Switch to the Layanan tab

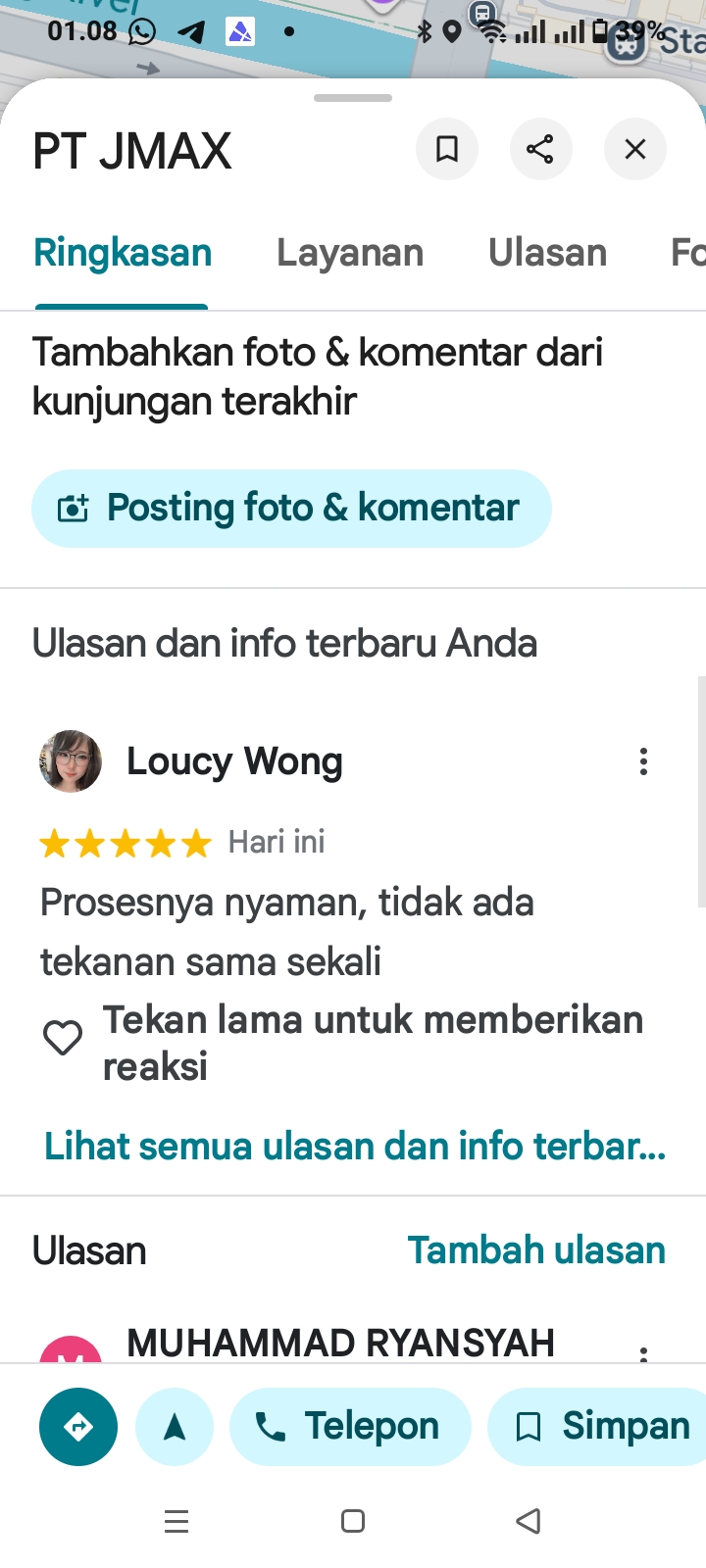click(350, 253)
